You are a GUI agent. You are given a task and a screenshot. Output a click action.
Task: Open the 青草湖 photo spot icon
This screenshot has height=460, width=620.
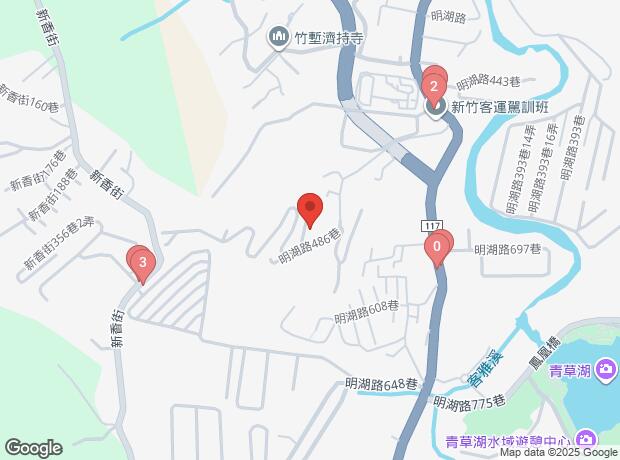606,370
